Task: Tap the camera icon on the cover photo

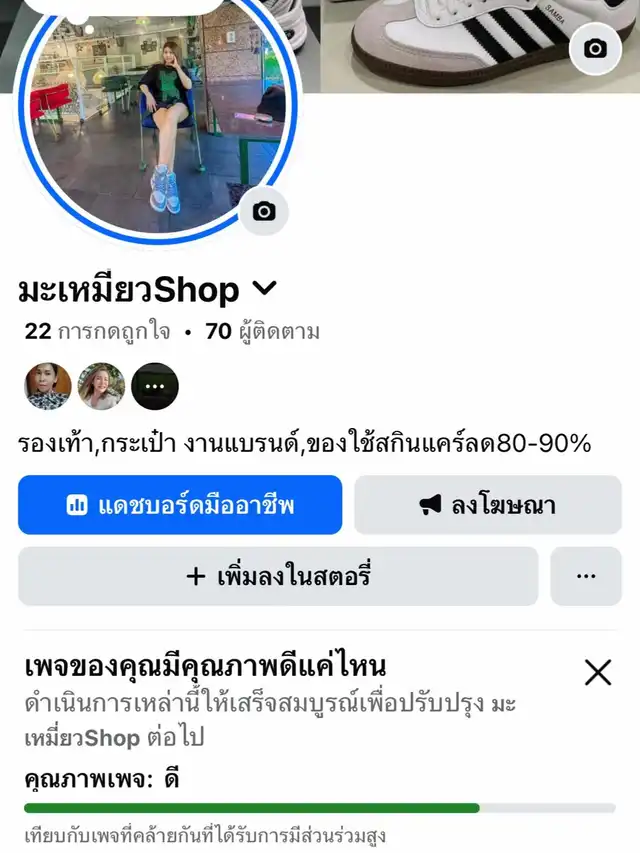Action: pos(595,48)
